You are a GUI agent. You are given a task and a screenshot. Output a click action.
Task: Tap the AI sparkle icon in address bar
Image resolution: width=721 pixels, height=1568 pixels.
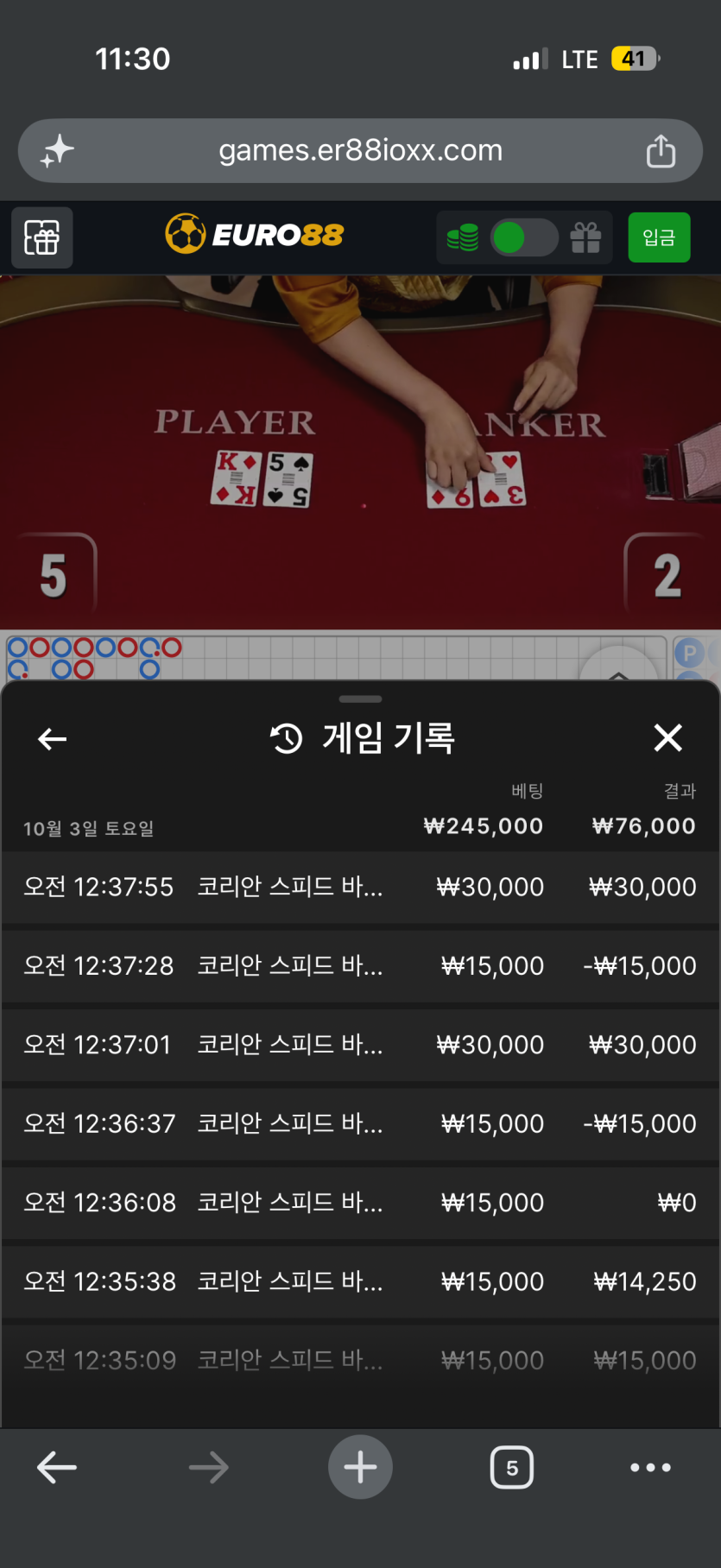tap(57, 151)
